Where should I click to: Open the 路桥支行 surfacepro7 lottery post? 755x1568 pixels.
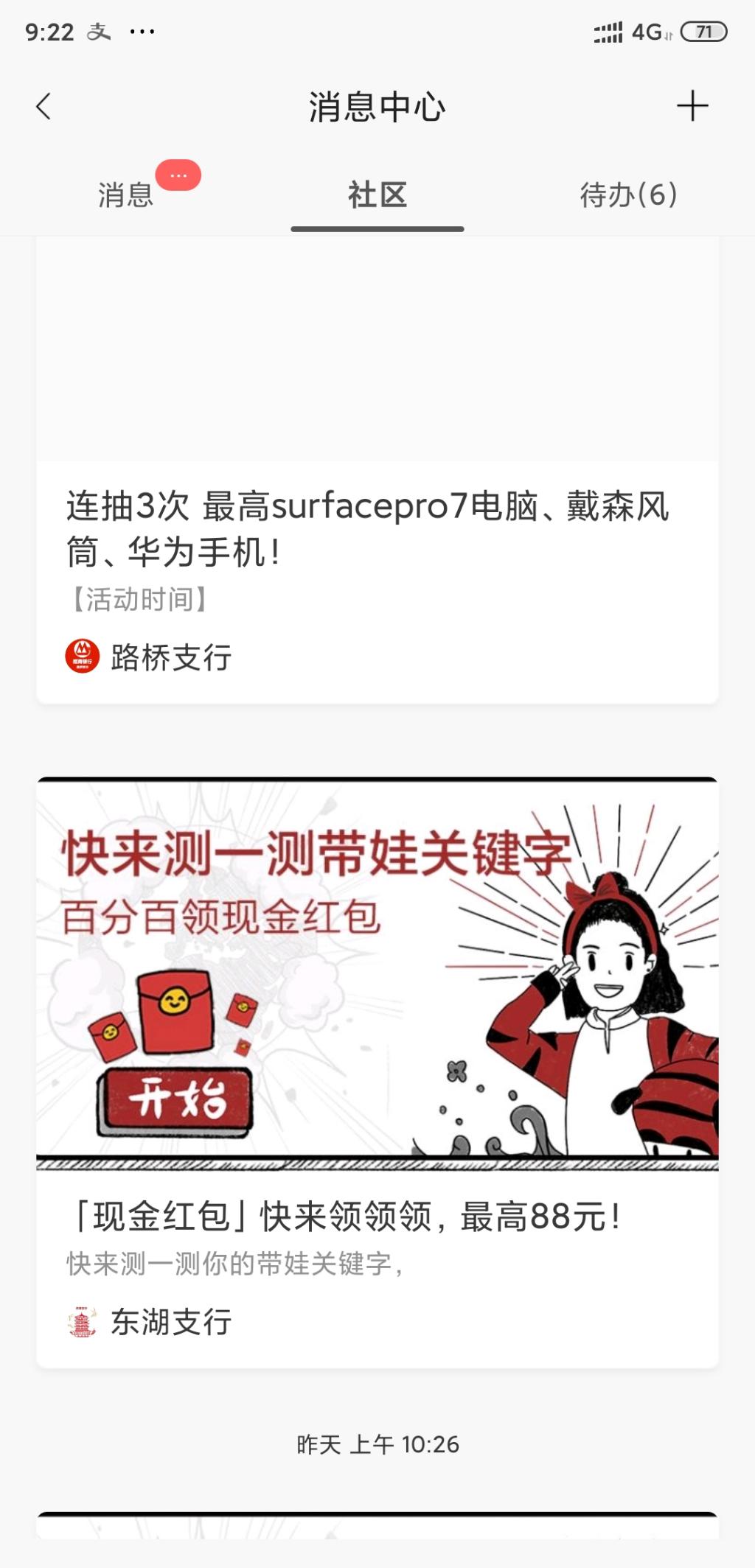click(x=369, y=529)
